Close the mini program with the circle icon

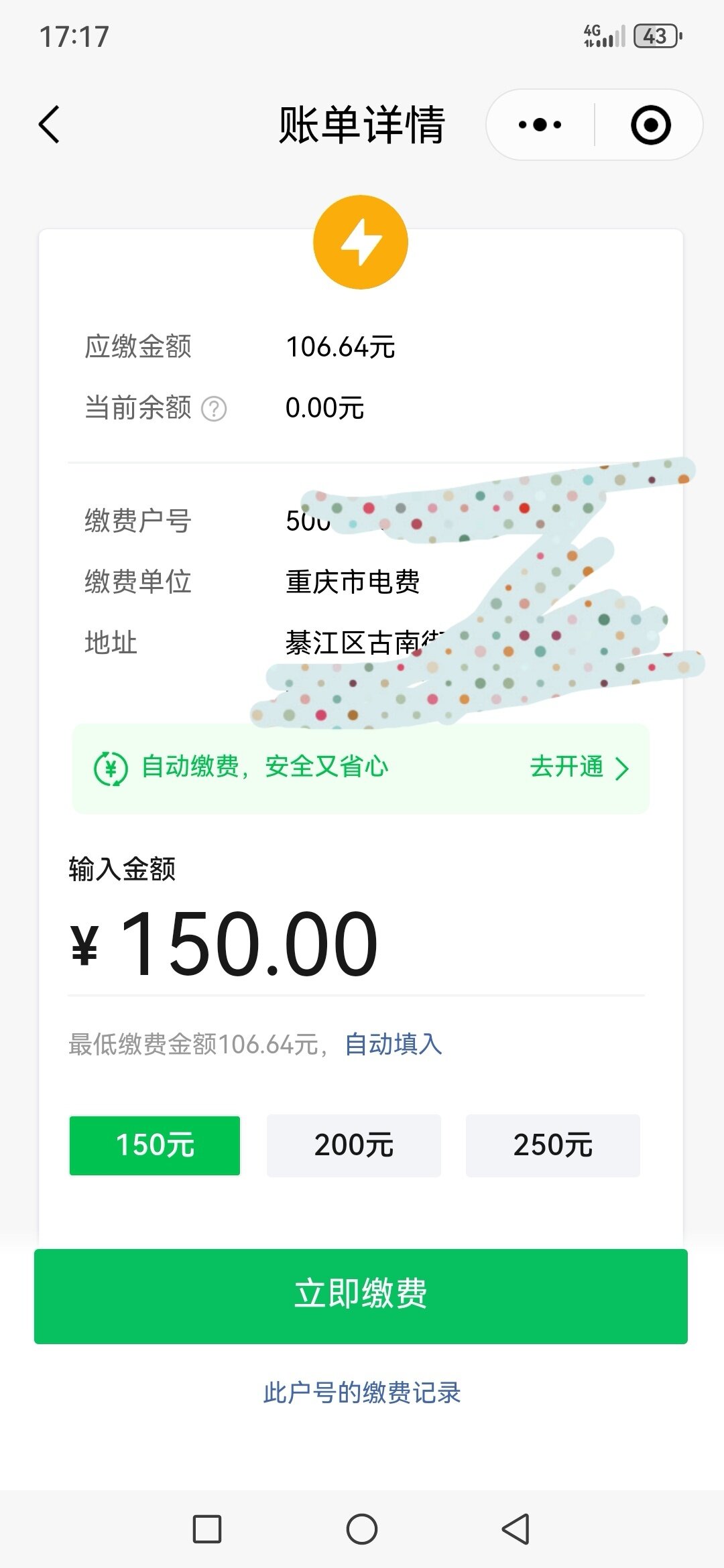(x=650, y=125)
